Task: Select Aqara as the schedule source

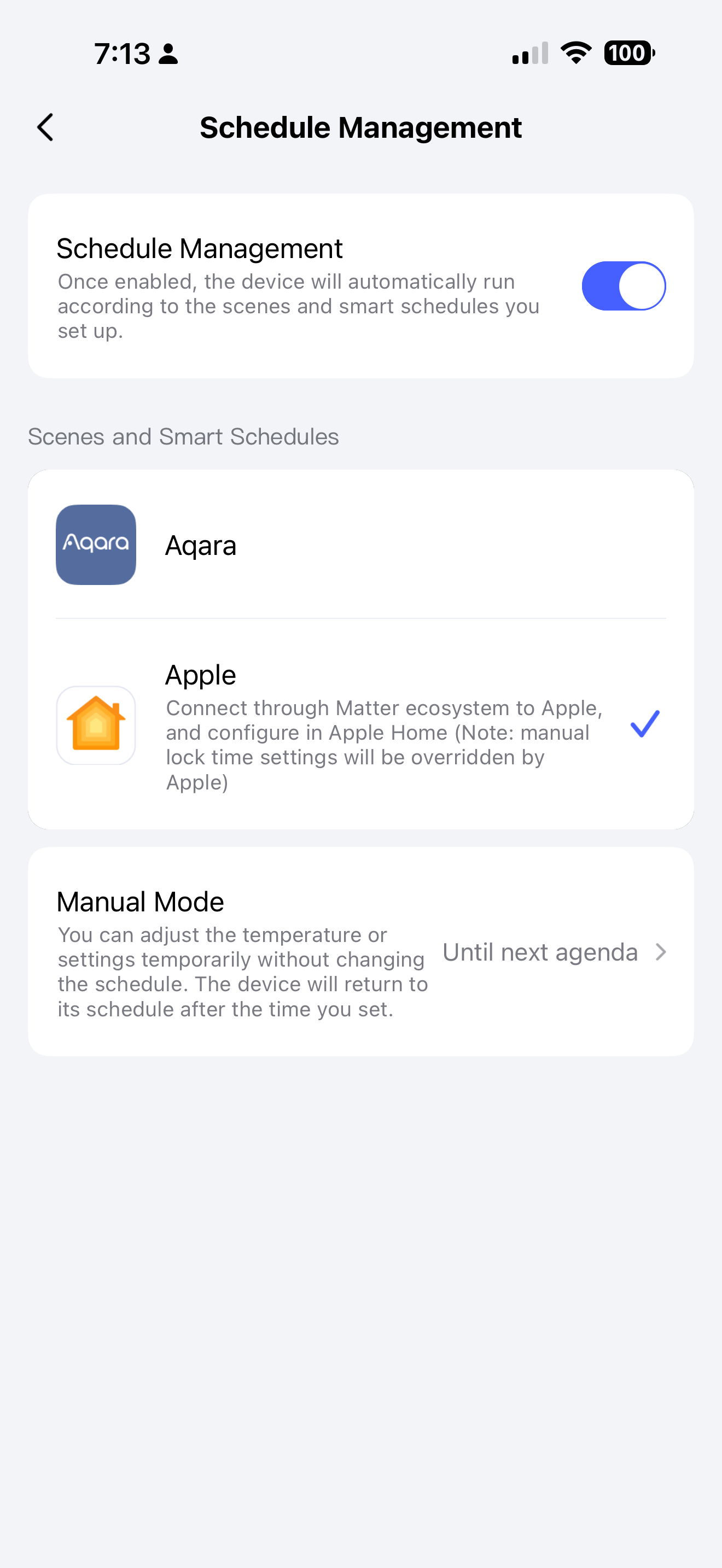Action: (360, 545)
